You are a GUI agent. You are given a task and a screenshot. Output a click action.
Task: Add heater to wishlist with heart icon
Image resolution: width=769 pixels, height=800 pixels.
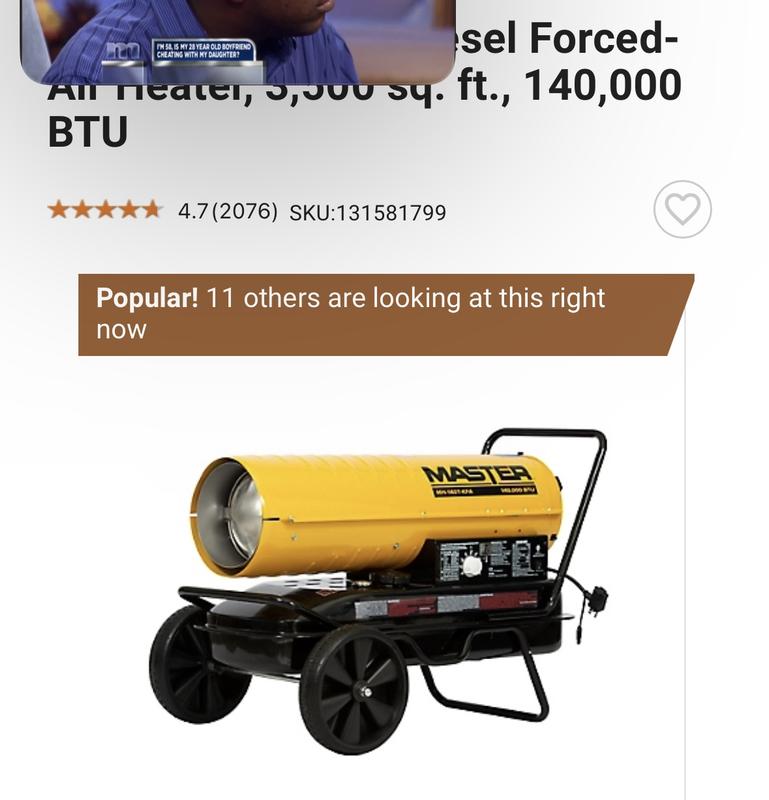tap(682, 210)
